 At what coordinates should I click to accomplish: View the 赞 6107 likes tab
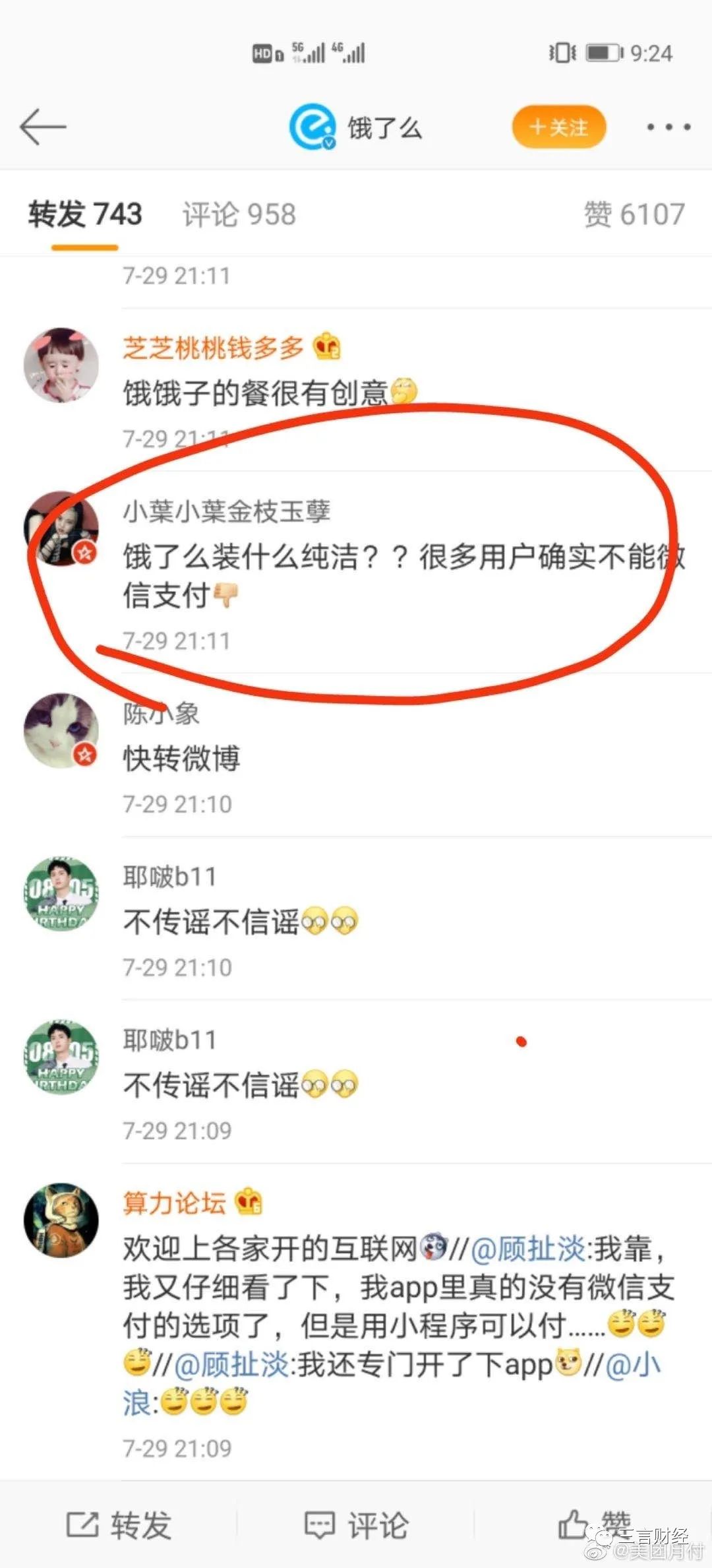coord(634,214)
